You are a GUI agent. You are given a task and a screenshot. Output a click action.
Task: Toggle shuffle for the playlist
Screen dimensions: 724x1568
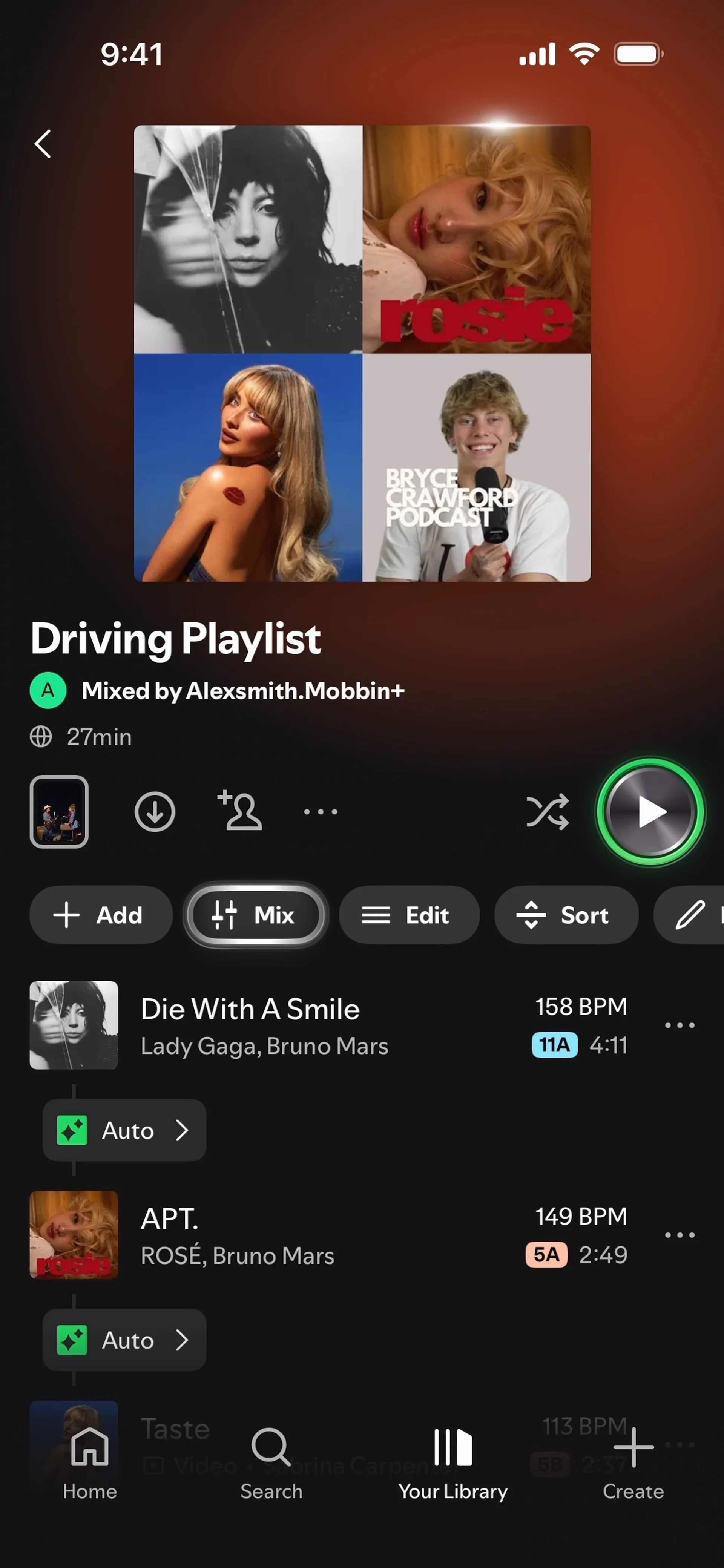coord(548,811)
